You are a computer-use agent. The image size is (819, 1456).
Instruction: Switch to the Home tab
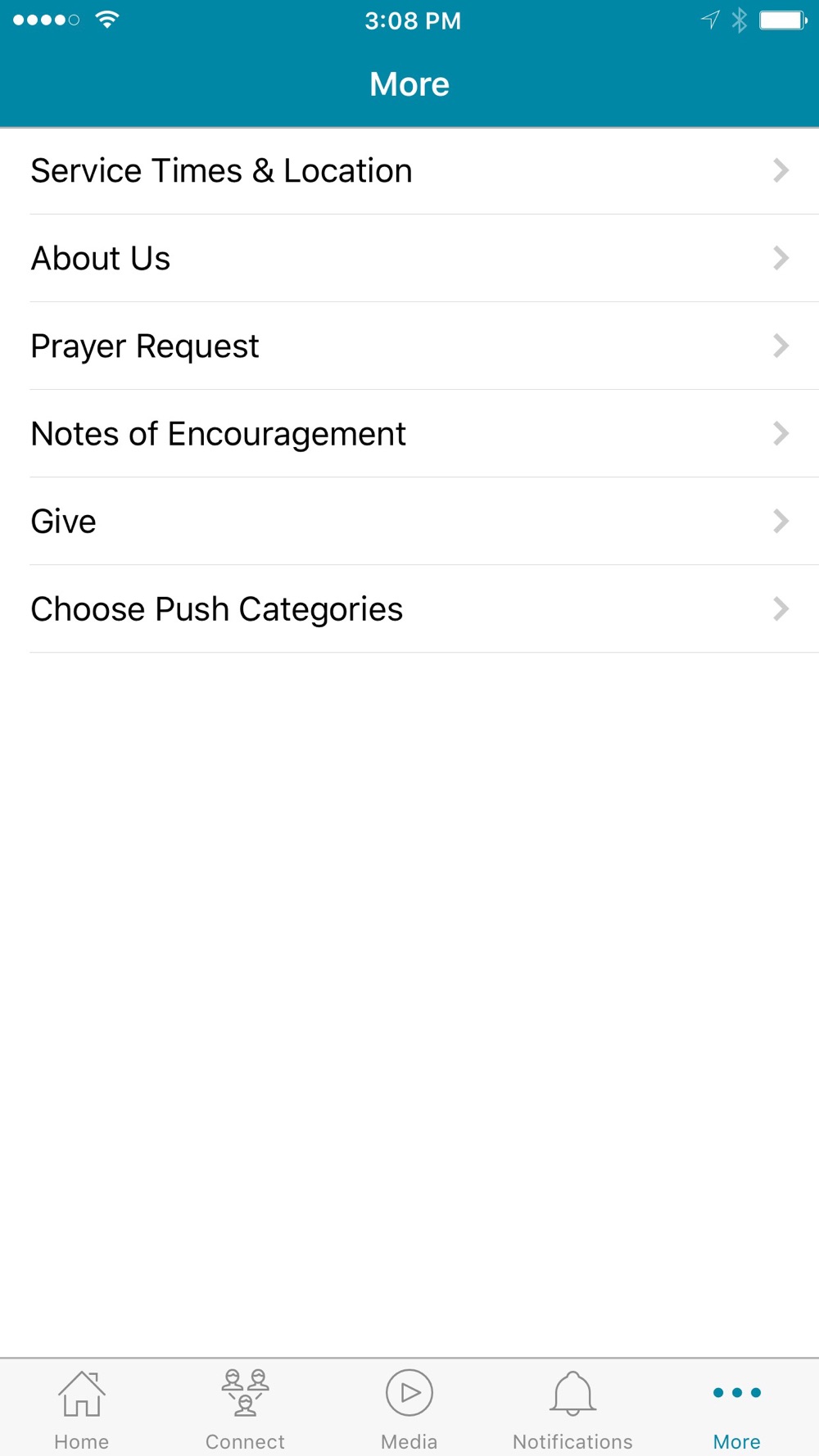(82, 1409)
